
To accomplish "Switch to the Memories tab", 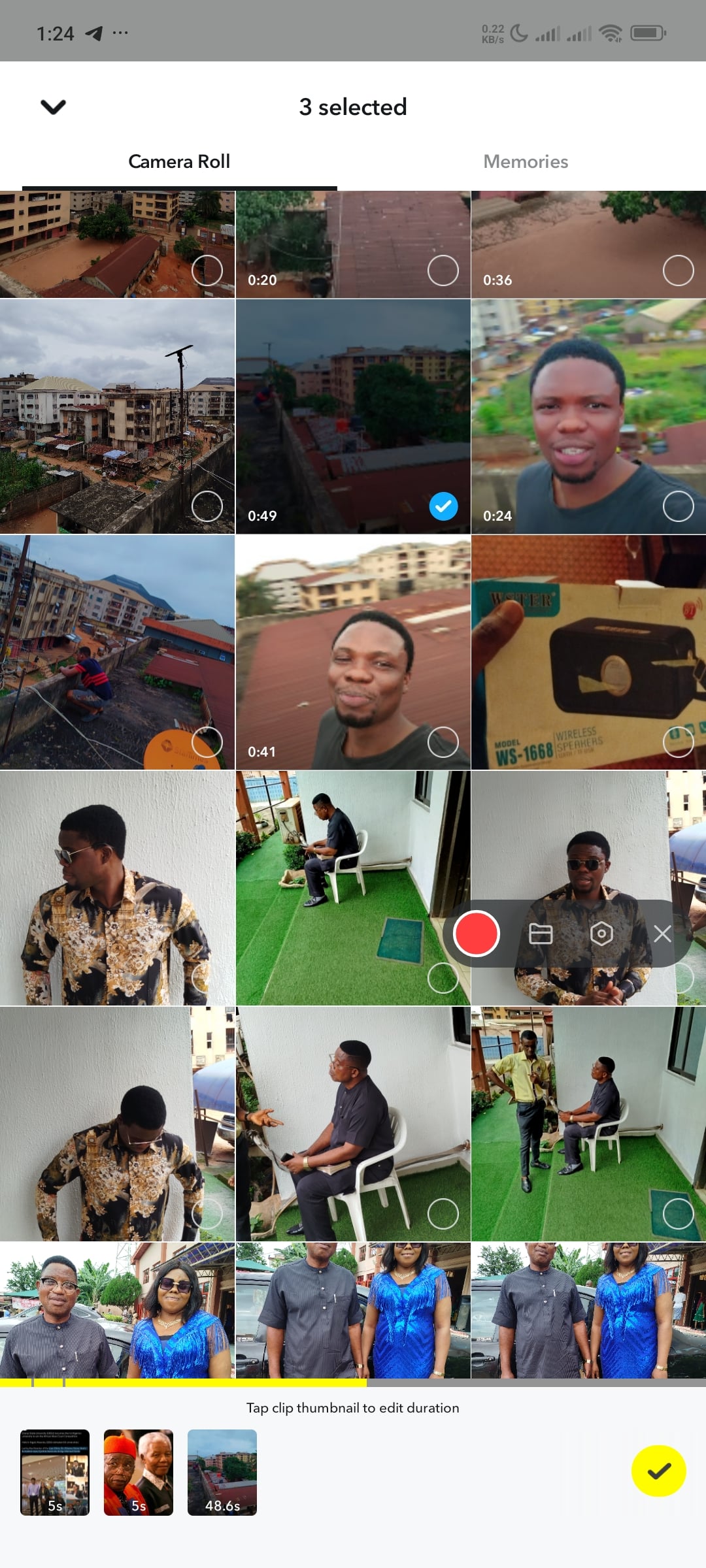I will 526,161.
